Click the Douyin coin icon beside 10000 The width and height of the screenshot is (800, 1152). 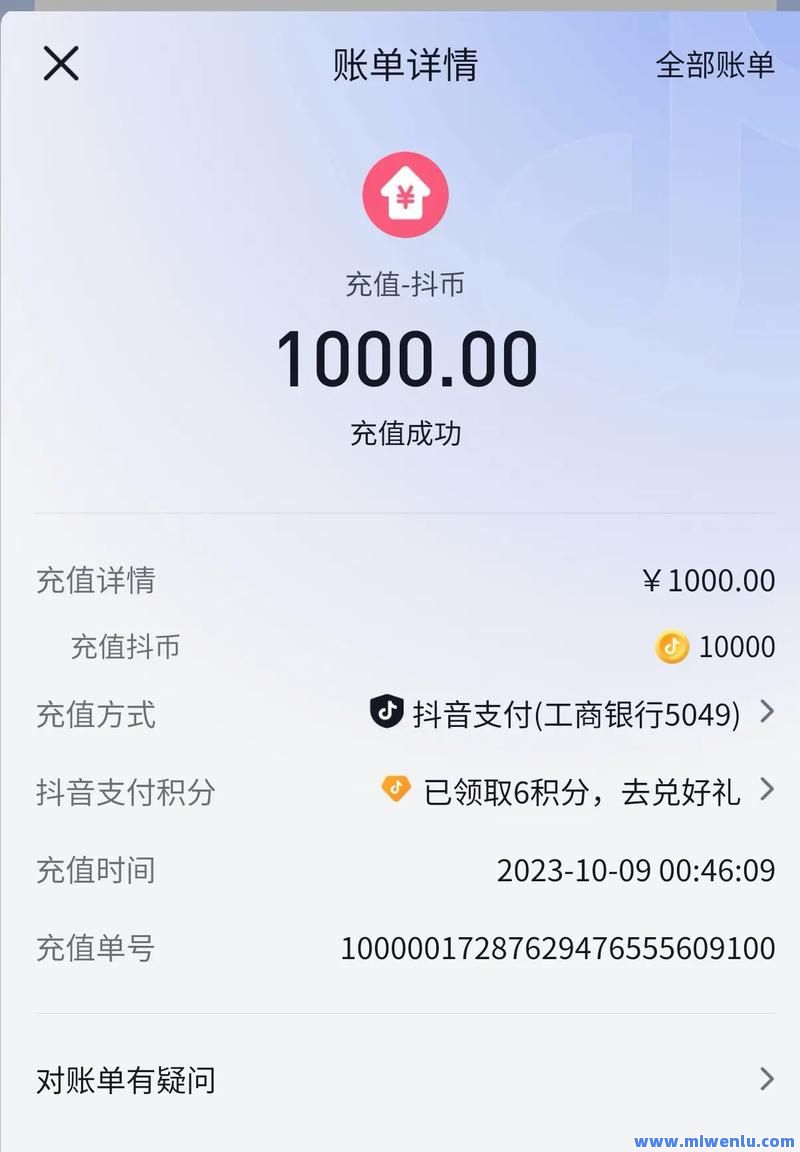(672, 647)
